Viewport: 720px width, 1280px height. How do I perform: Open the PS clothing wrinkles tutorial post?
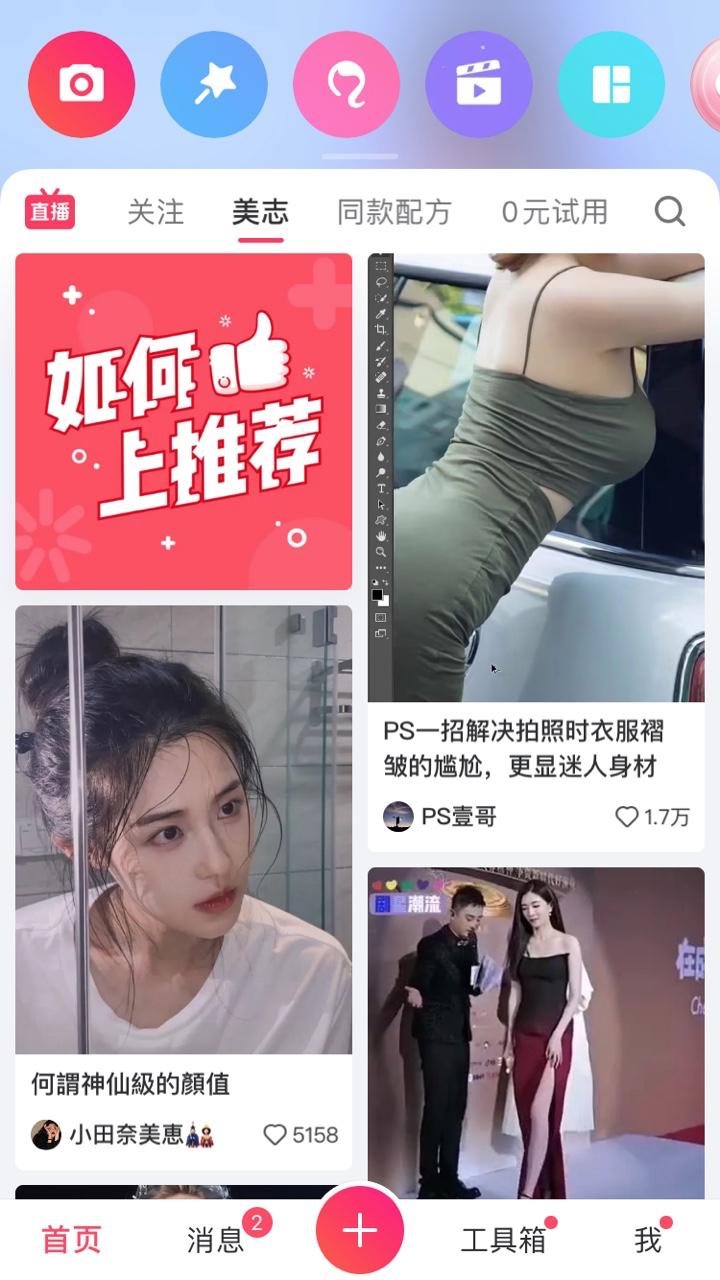pyautogui.click(x=536, y=478)
